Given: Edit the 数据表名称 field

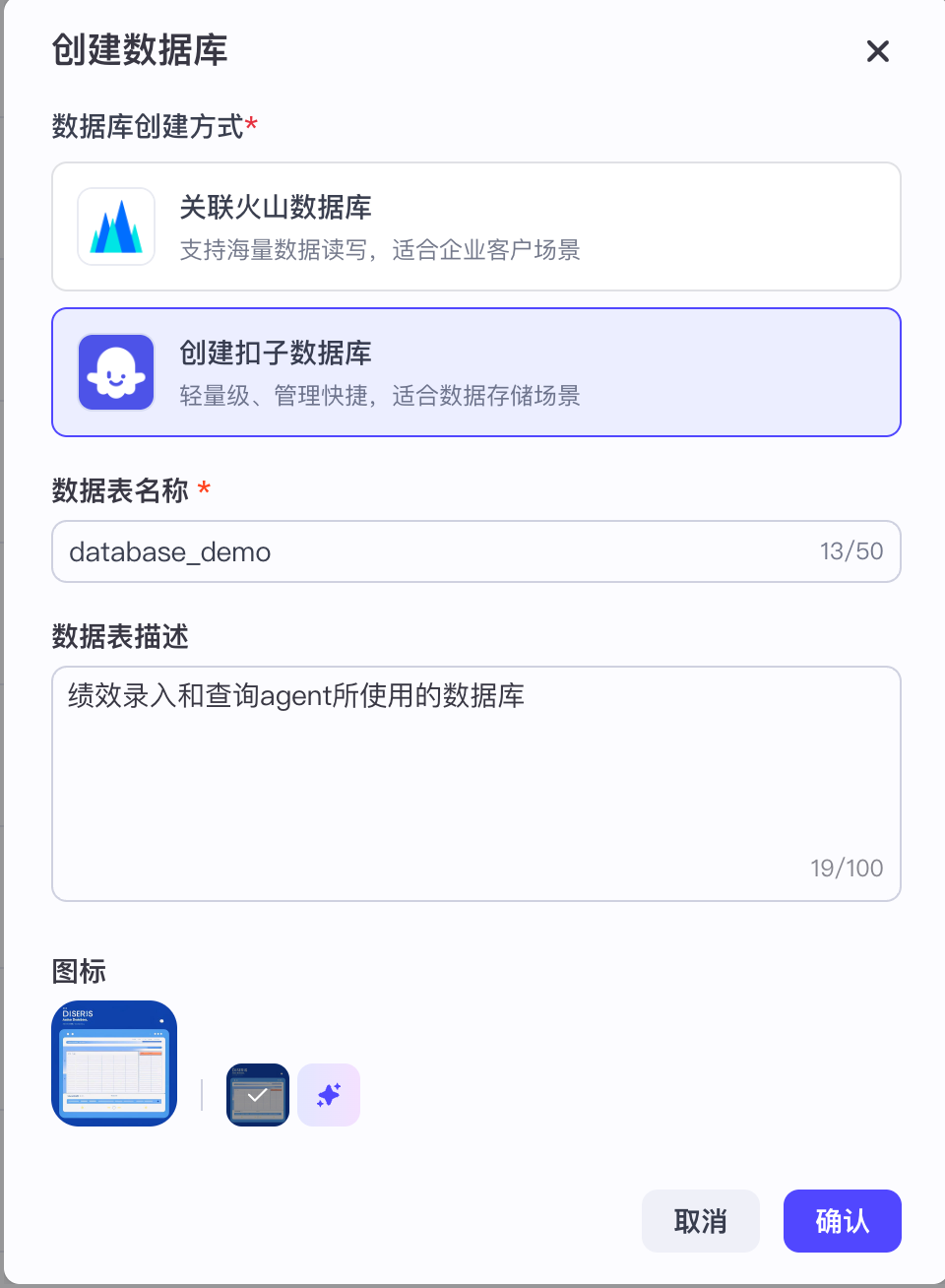Looking at the screenshot, I should [433, 551].
